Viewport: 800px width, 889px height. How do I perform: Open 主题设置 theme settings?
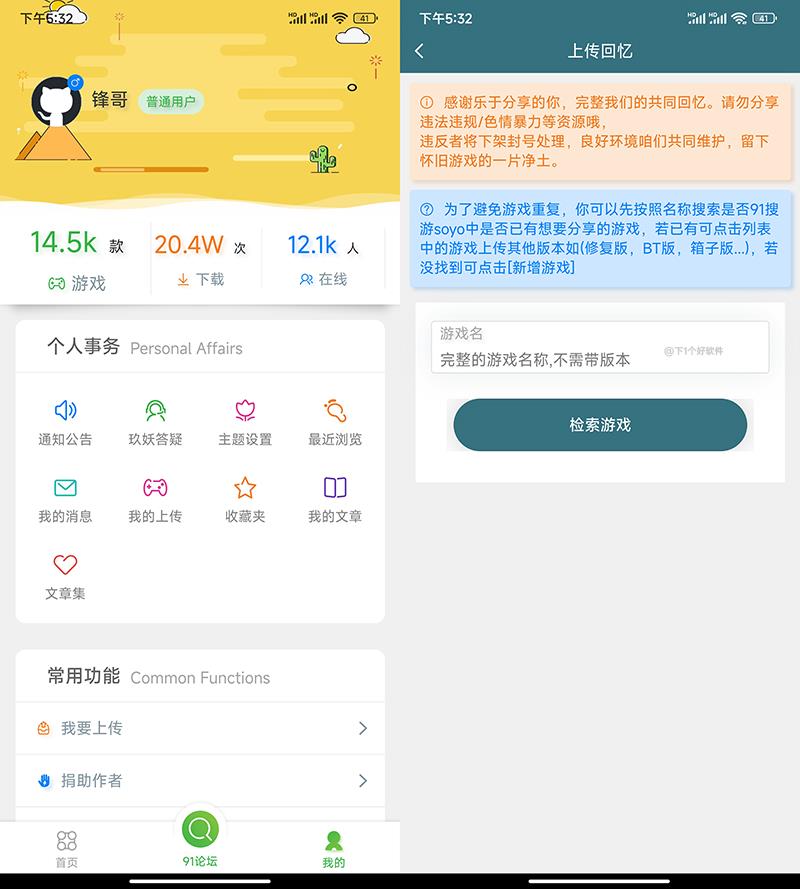(x=245, y=421)
